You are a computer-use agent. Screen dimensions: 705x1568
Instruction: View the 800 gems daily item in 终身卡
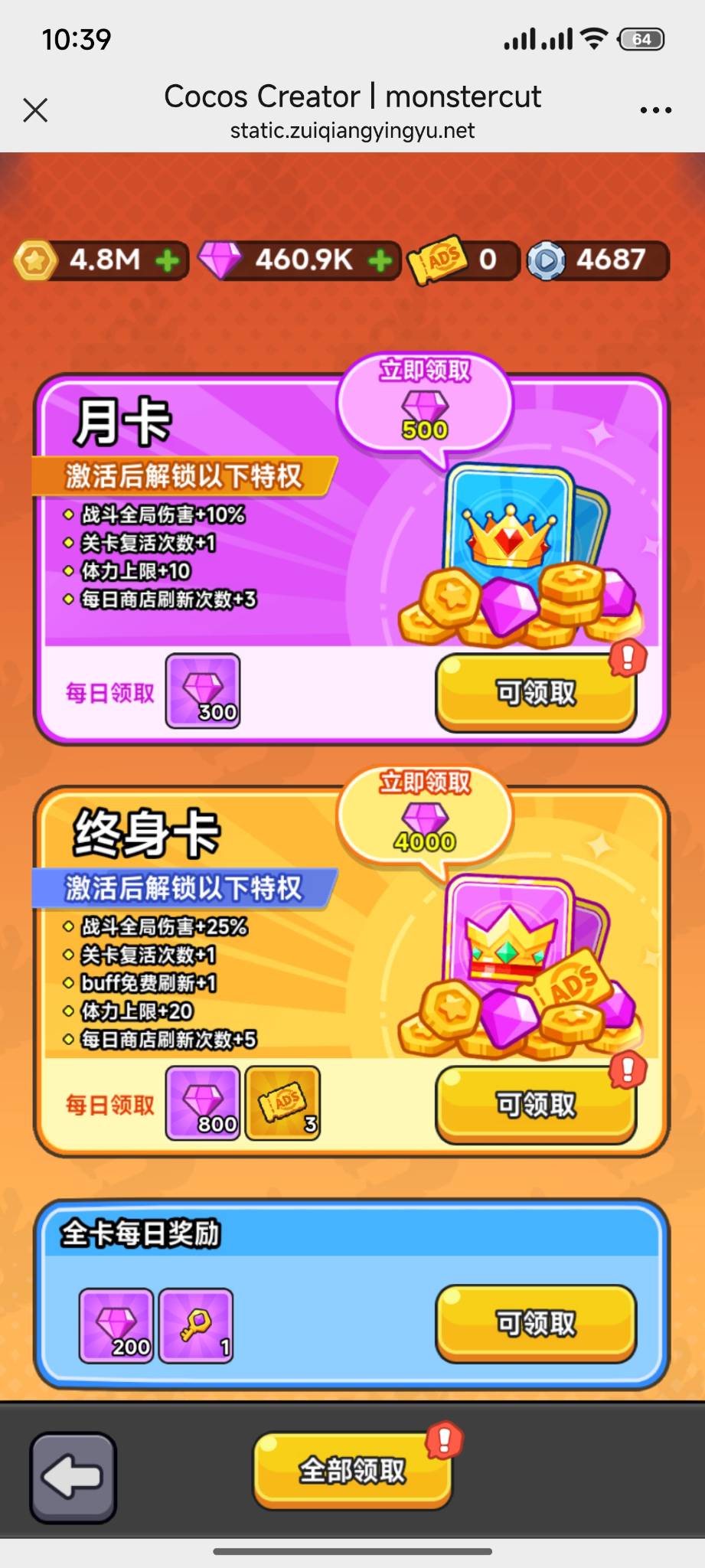203,1103
